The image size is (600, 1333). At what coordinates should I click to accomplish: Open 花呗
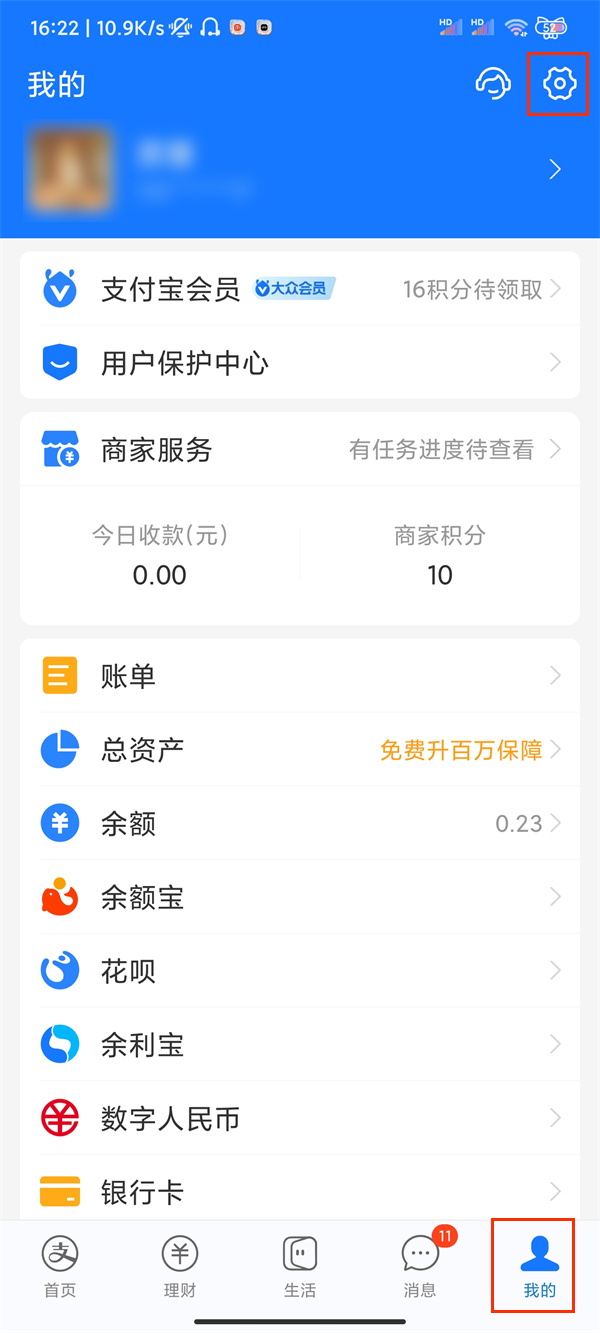tap(300, 971)
